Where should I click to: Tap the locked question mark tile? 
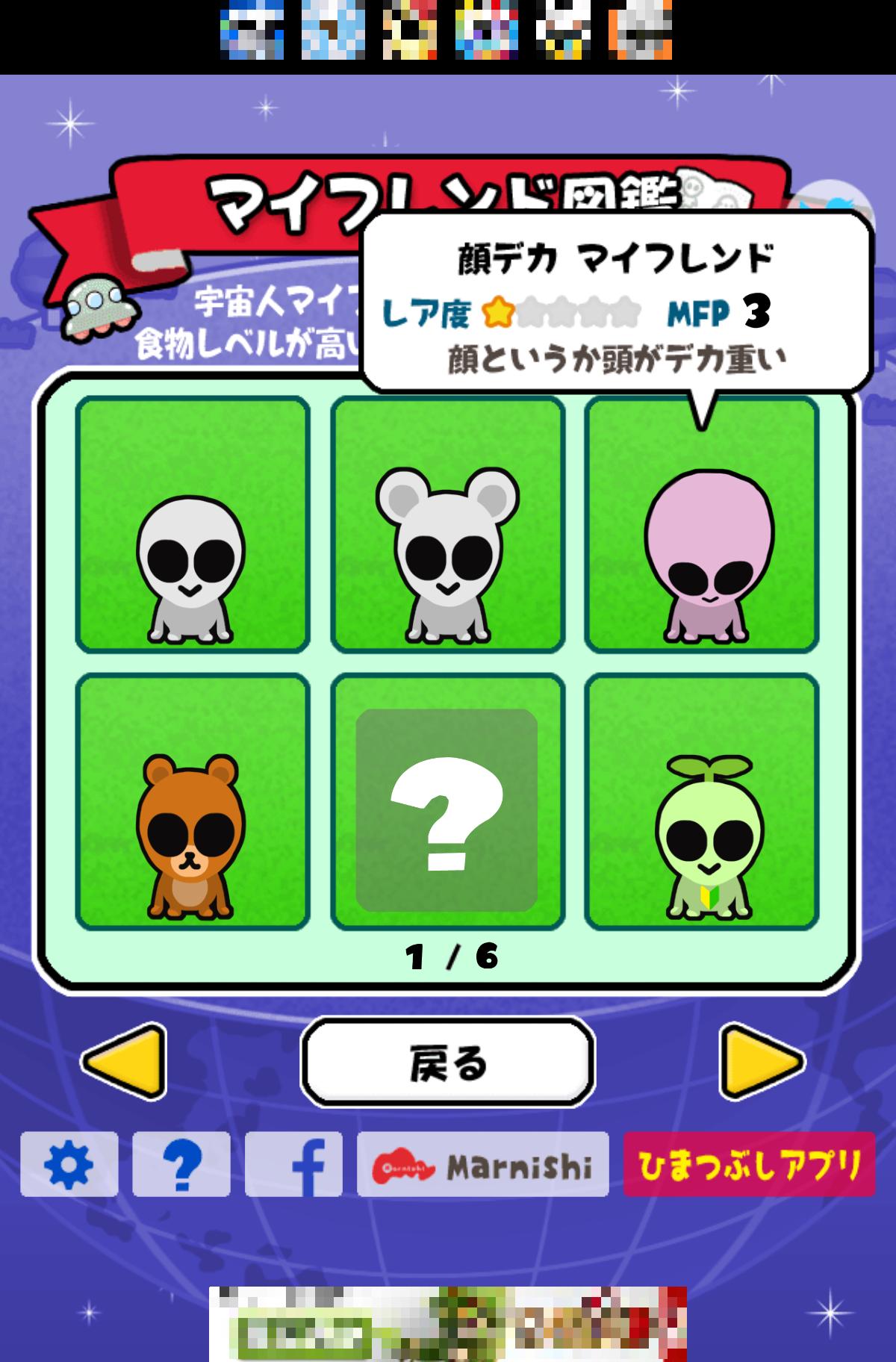447,809
